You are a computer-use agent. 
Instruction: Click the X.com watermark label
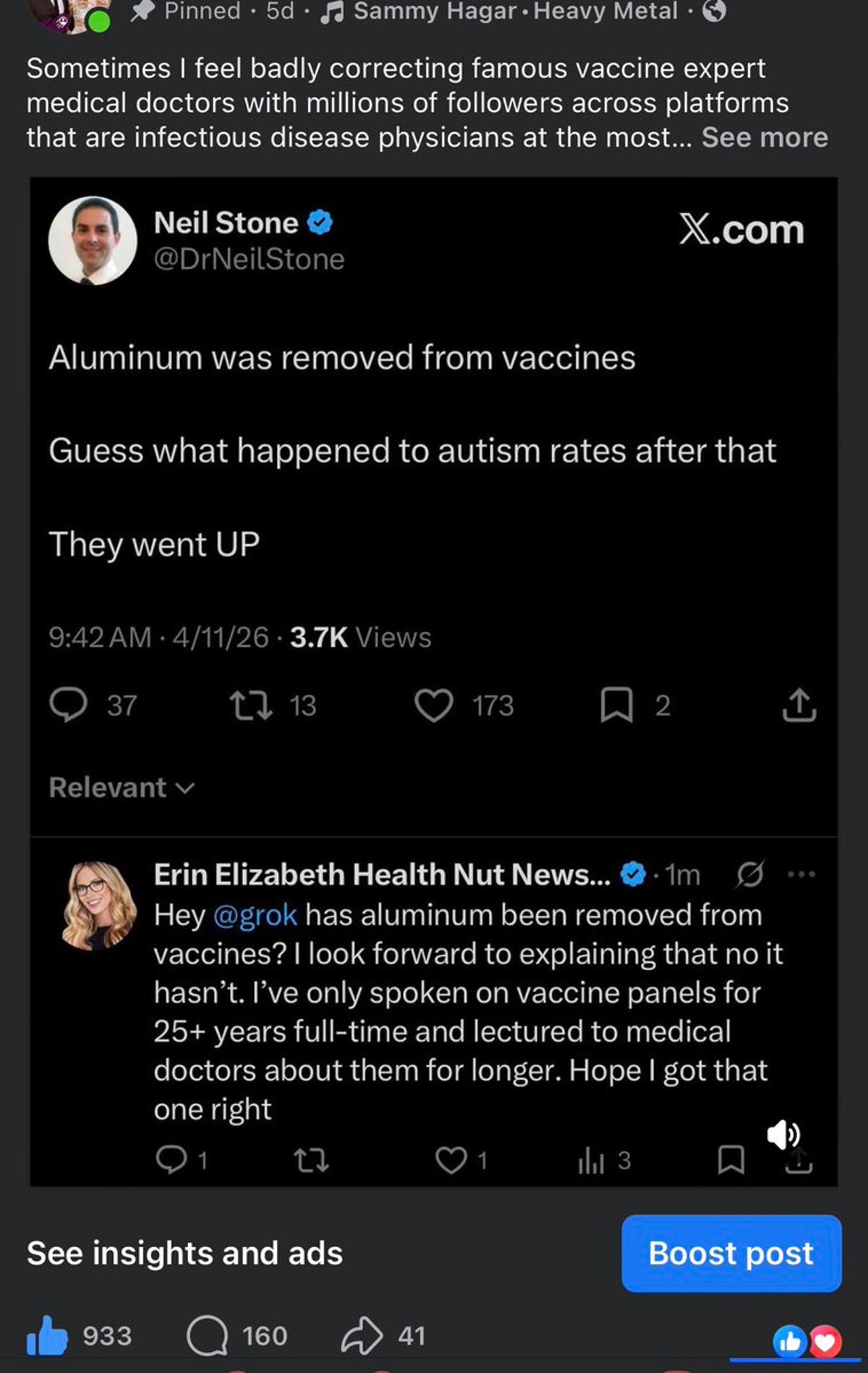coord(741,230)
